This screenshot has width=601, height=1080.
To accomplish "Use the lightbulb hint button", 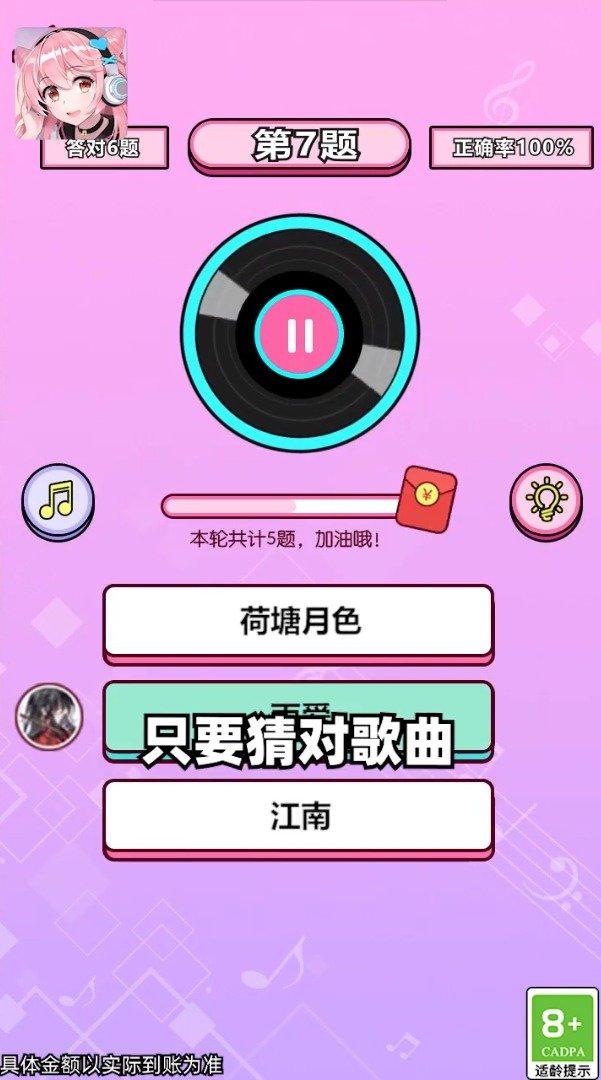I will (546, 498).
